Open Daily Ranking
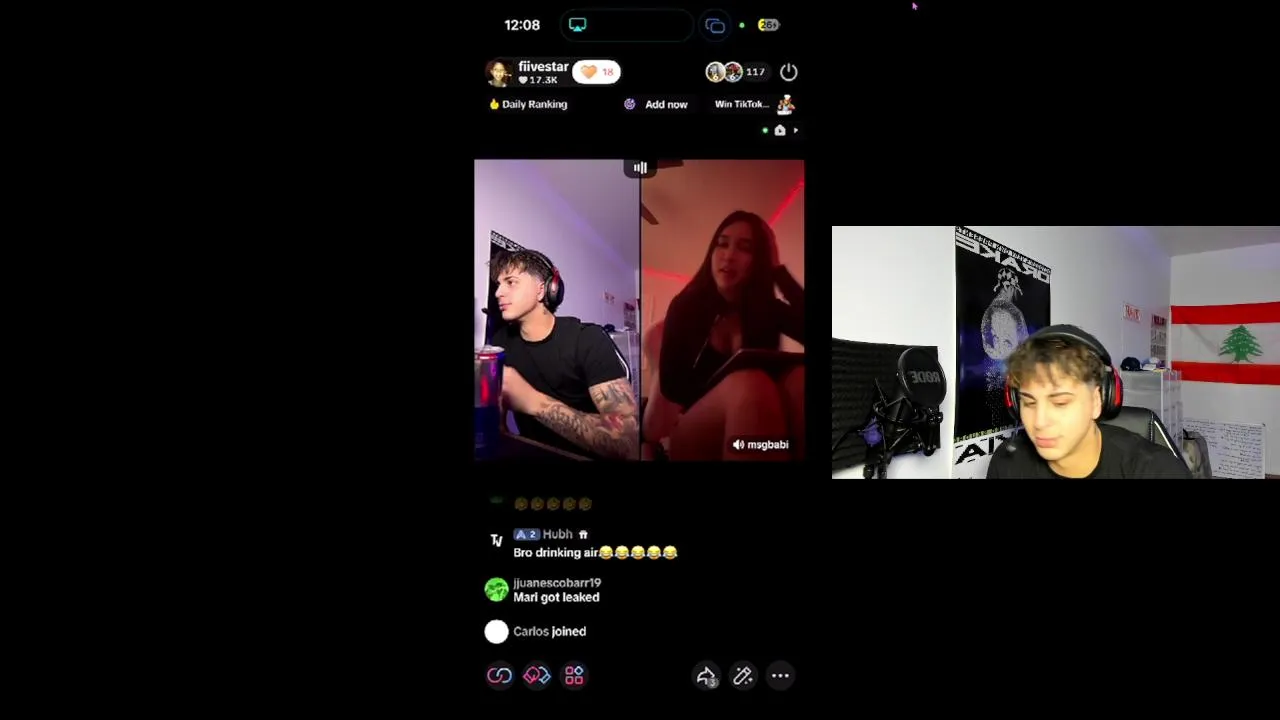This screenshot has width=1280, height=720. pyautogui.click(x=529, y=104)
